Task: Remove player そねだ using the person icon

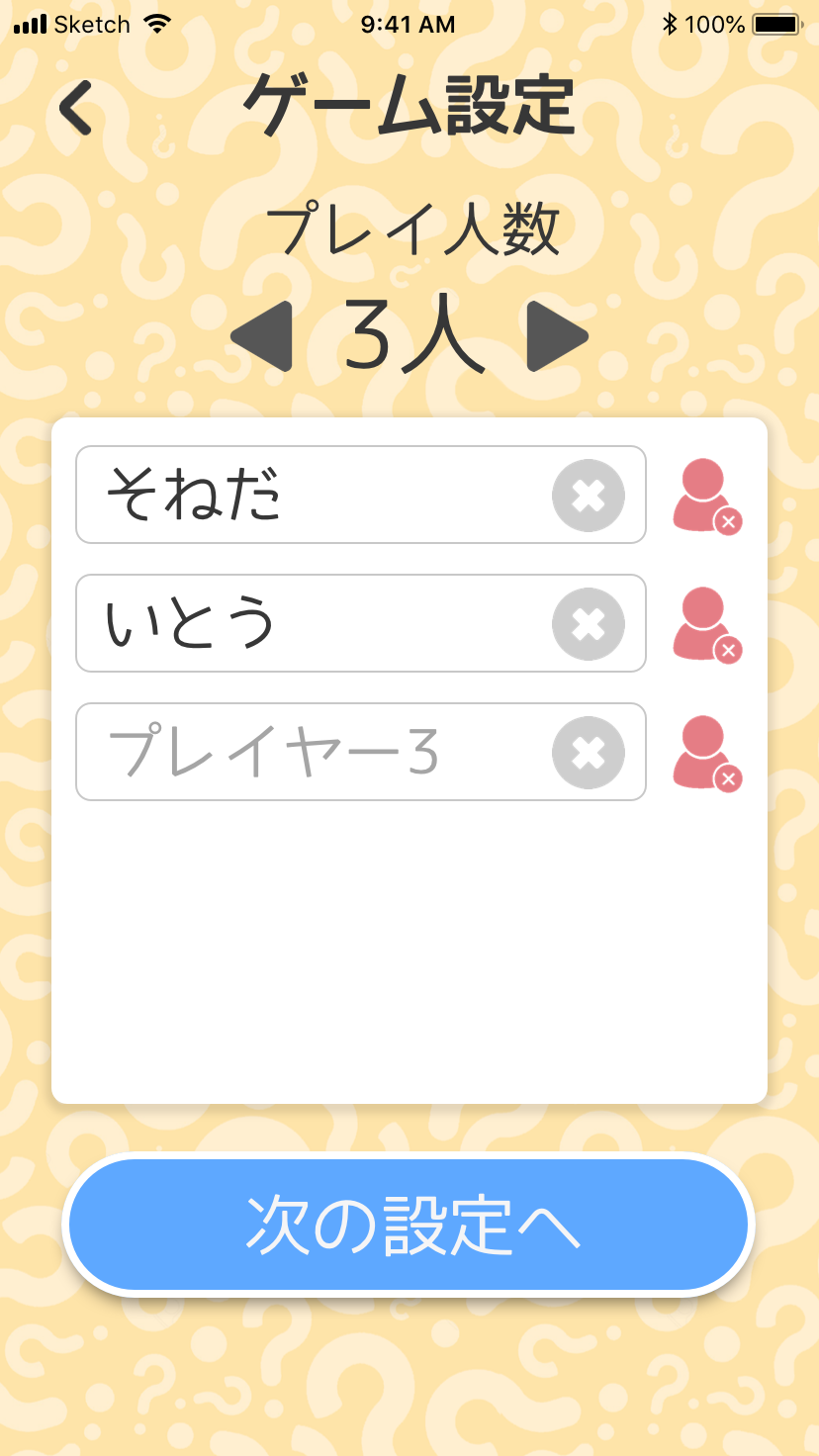Action: pyautogui.click(x=706, y=496)
